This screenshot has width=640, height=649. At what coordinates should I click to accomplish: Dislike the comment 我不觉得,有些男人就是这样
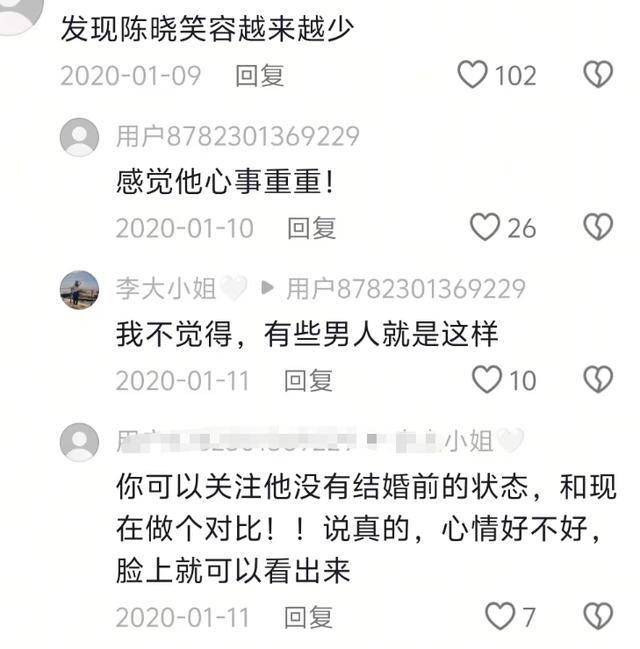point(598,380)
